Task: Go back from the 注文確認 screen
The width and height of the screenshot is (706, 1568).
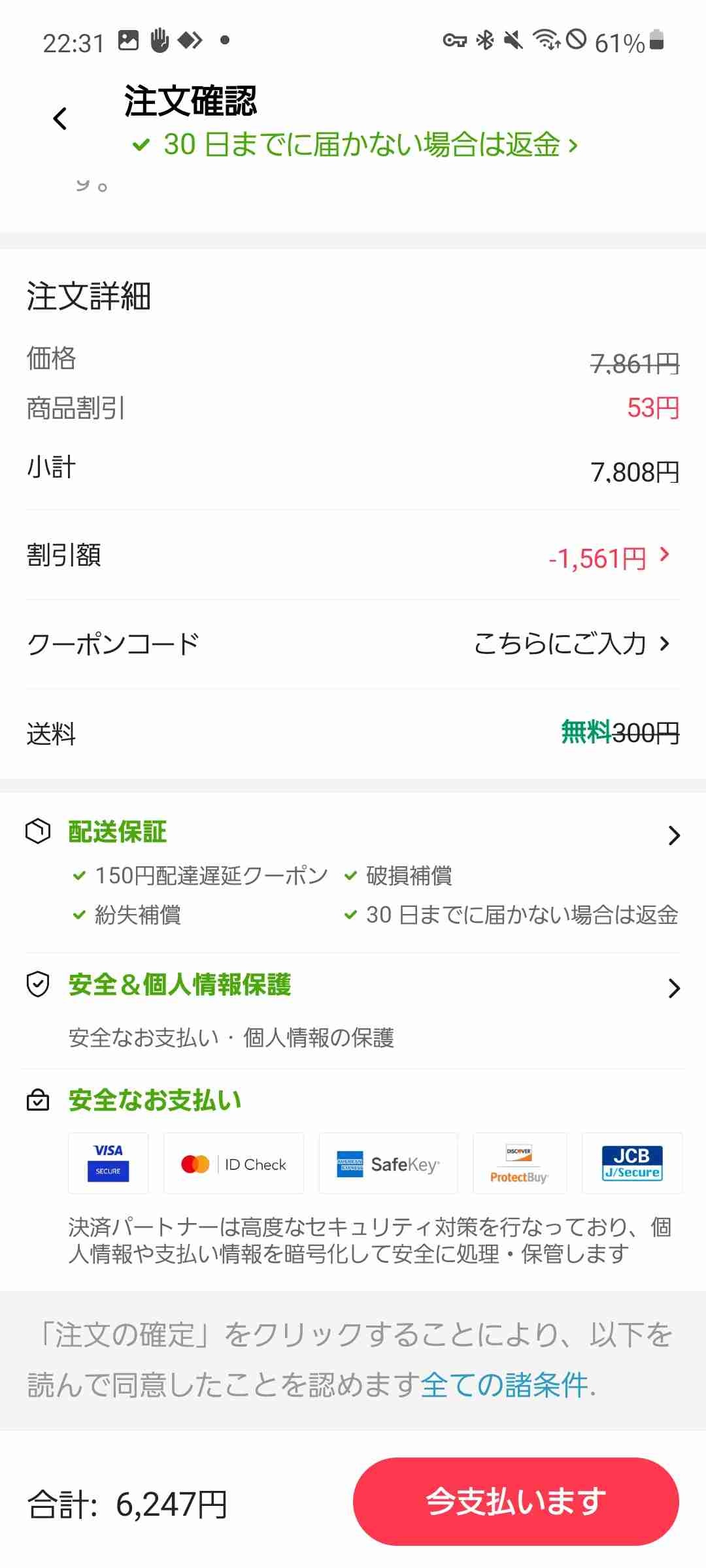Action: pyautogui.click(x=60, y=119)
